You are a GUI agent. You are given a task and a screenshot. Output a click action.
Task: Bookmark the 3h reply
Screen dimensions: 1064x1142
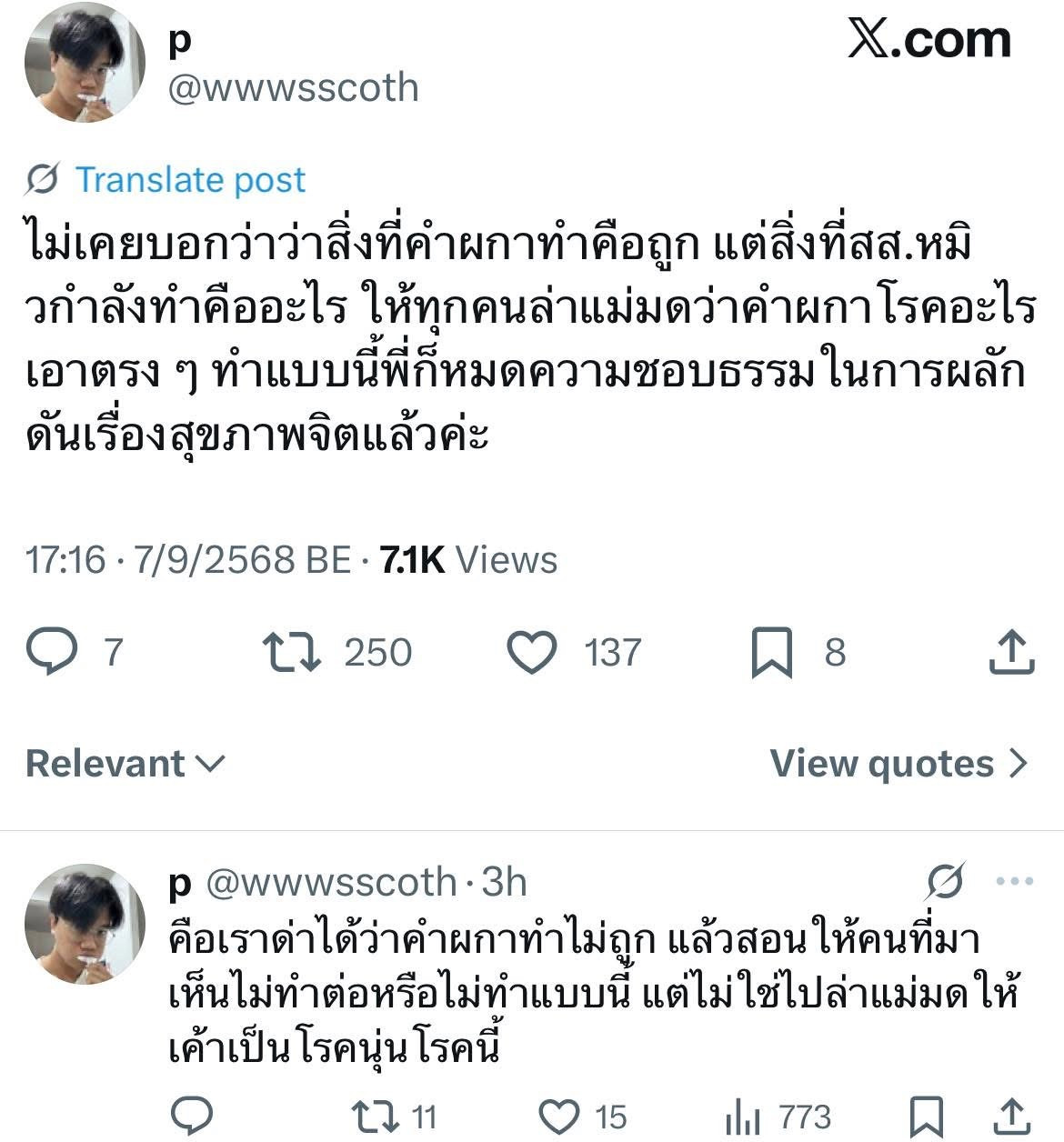pyautogui.click(x=927, y=1116)
